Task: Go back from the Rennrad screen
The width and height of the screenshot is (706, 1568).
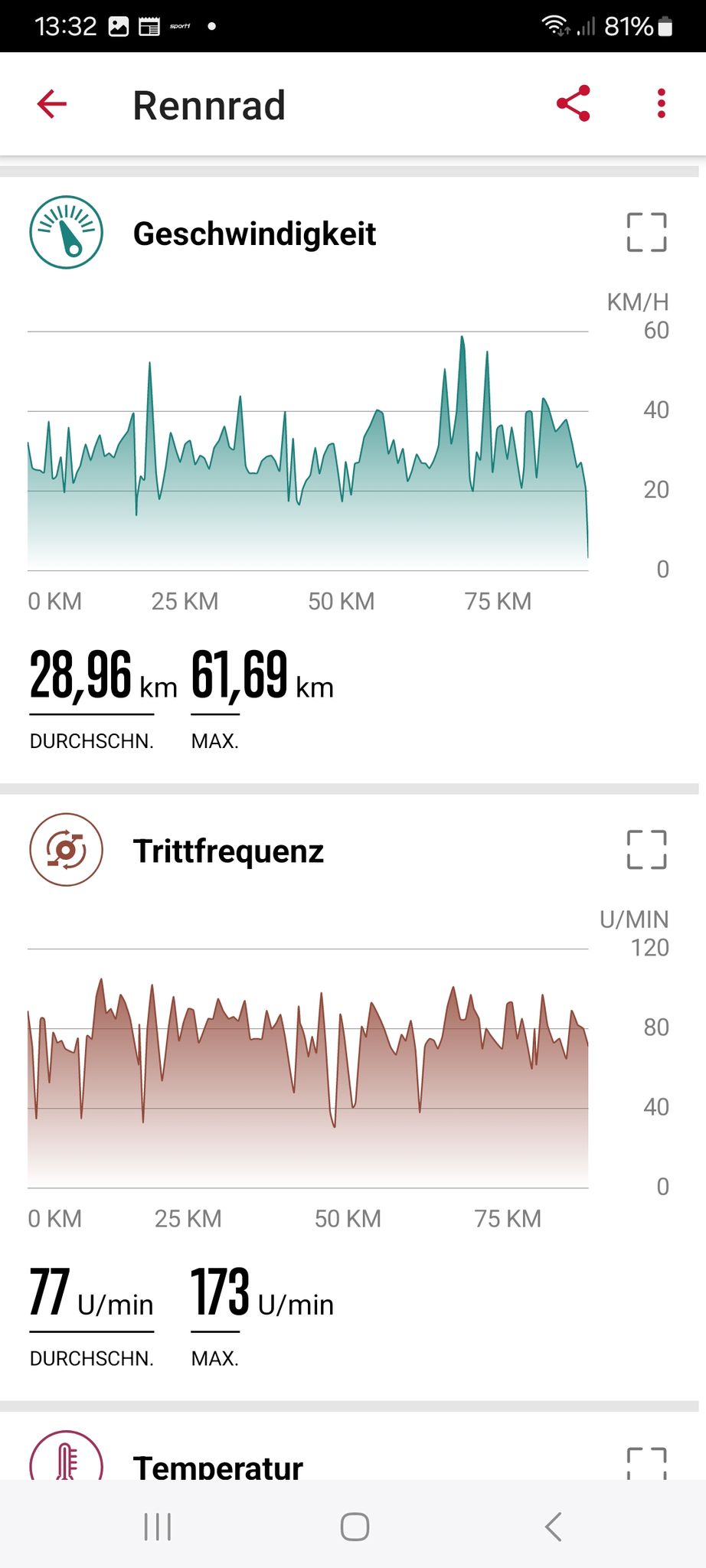Action: 52,104
